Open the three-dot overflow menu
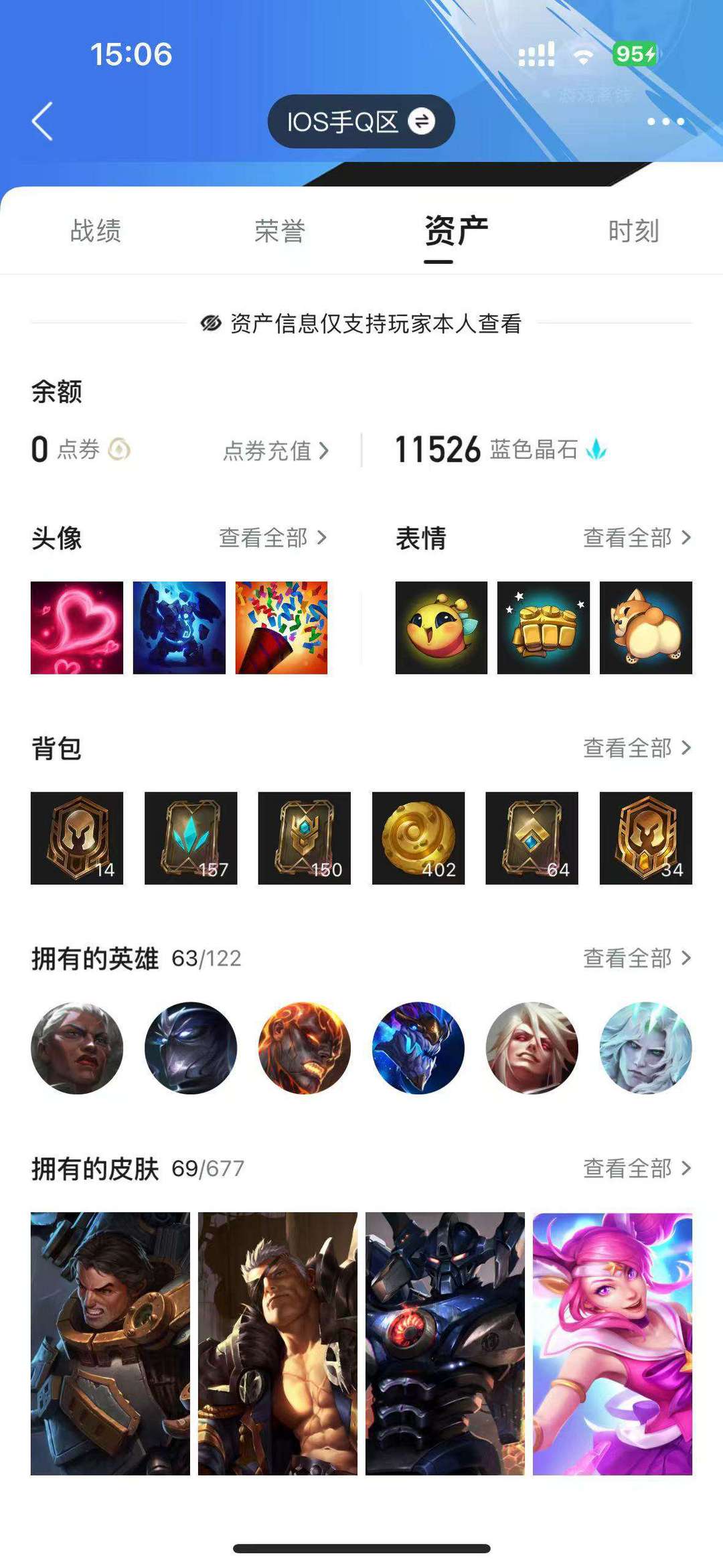The width and height of the screenshot is (723, 1568). (665, 121)
